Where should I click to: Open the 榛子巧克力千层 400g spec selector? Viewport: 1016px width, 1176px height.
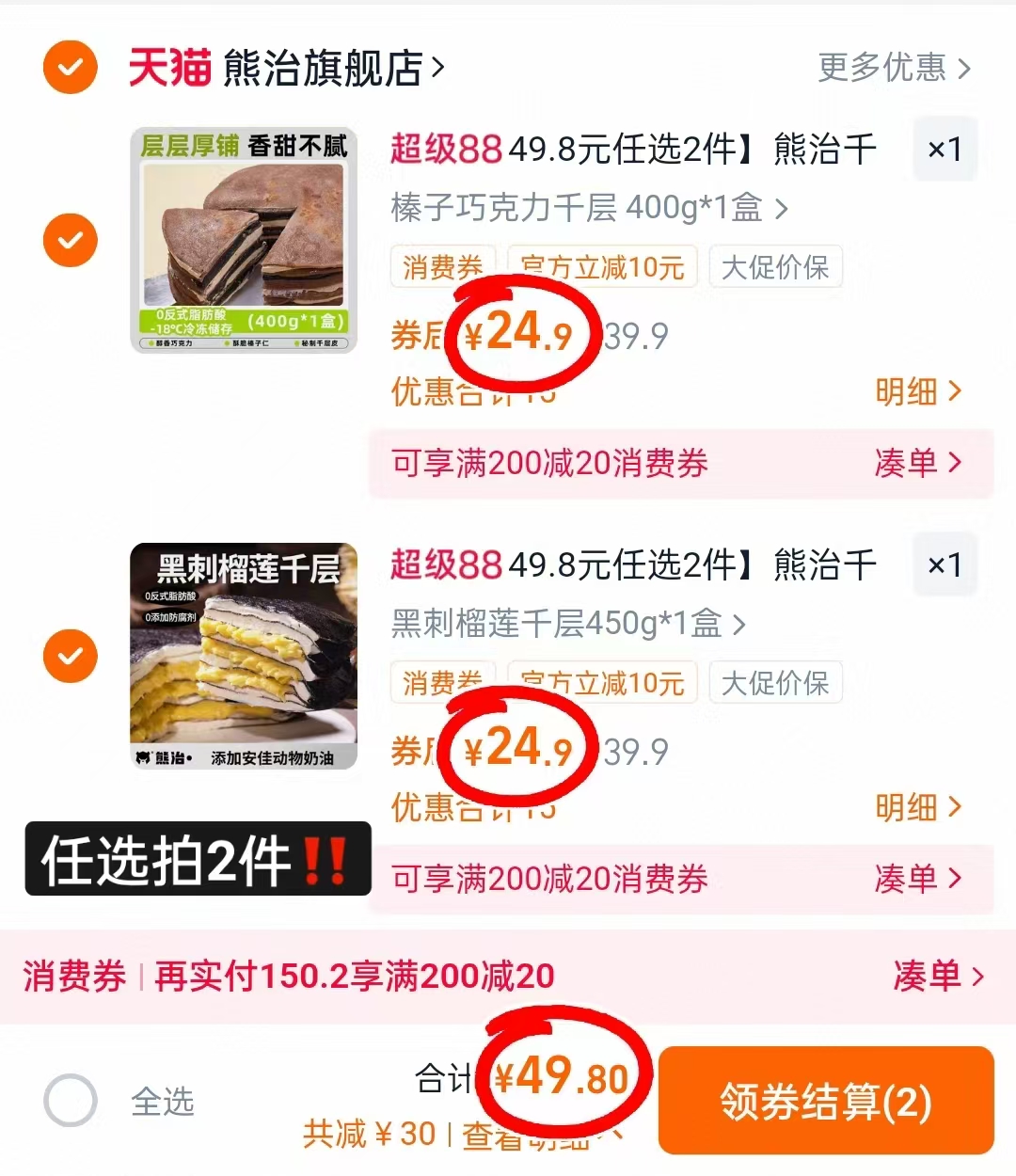[x=583, y=209]
